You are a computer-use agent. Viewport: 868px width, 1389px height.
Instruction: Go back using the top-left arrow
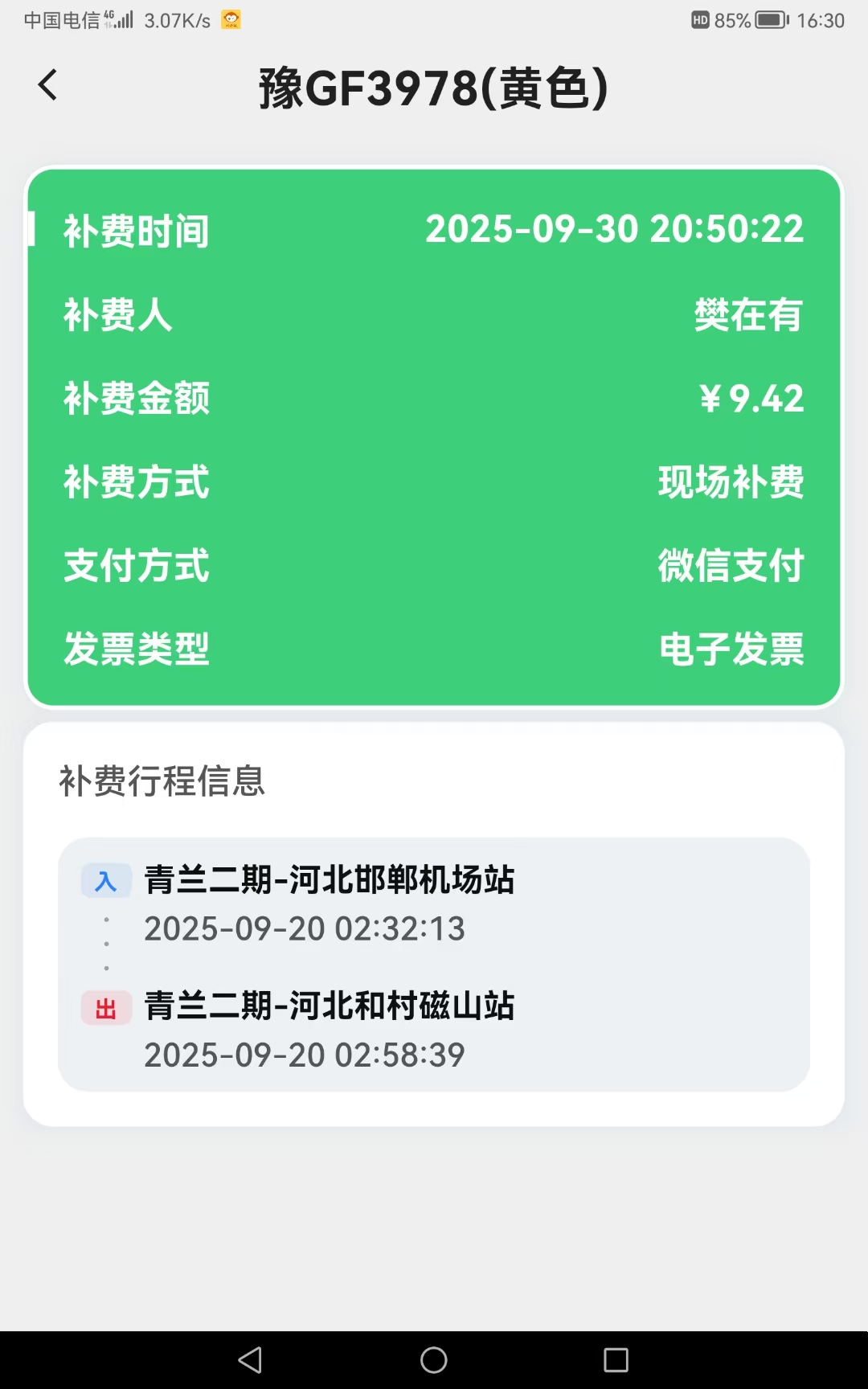[48, 85]
